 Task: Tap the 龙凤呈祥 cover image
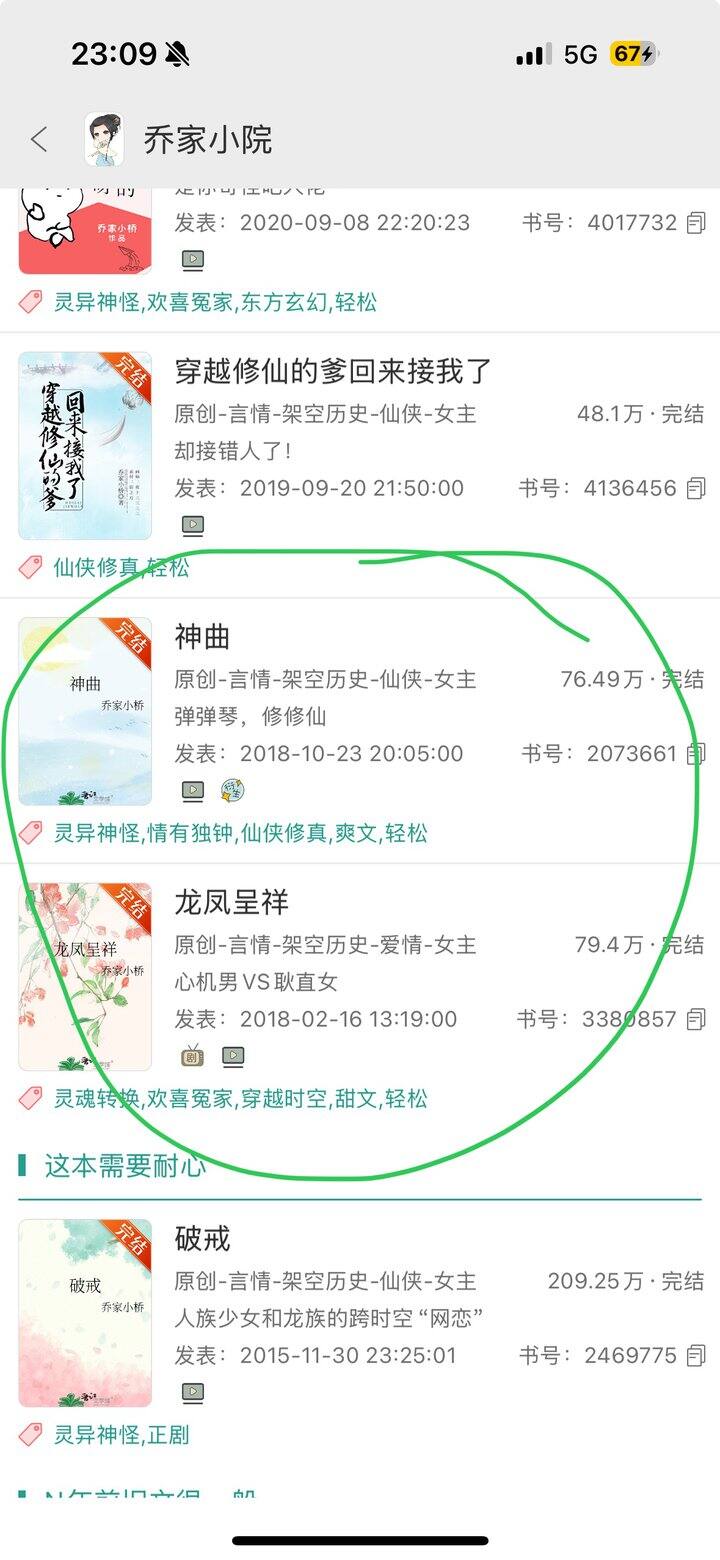point(85,977)
